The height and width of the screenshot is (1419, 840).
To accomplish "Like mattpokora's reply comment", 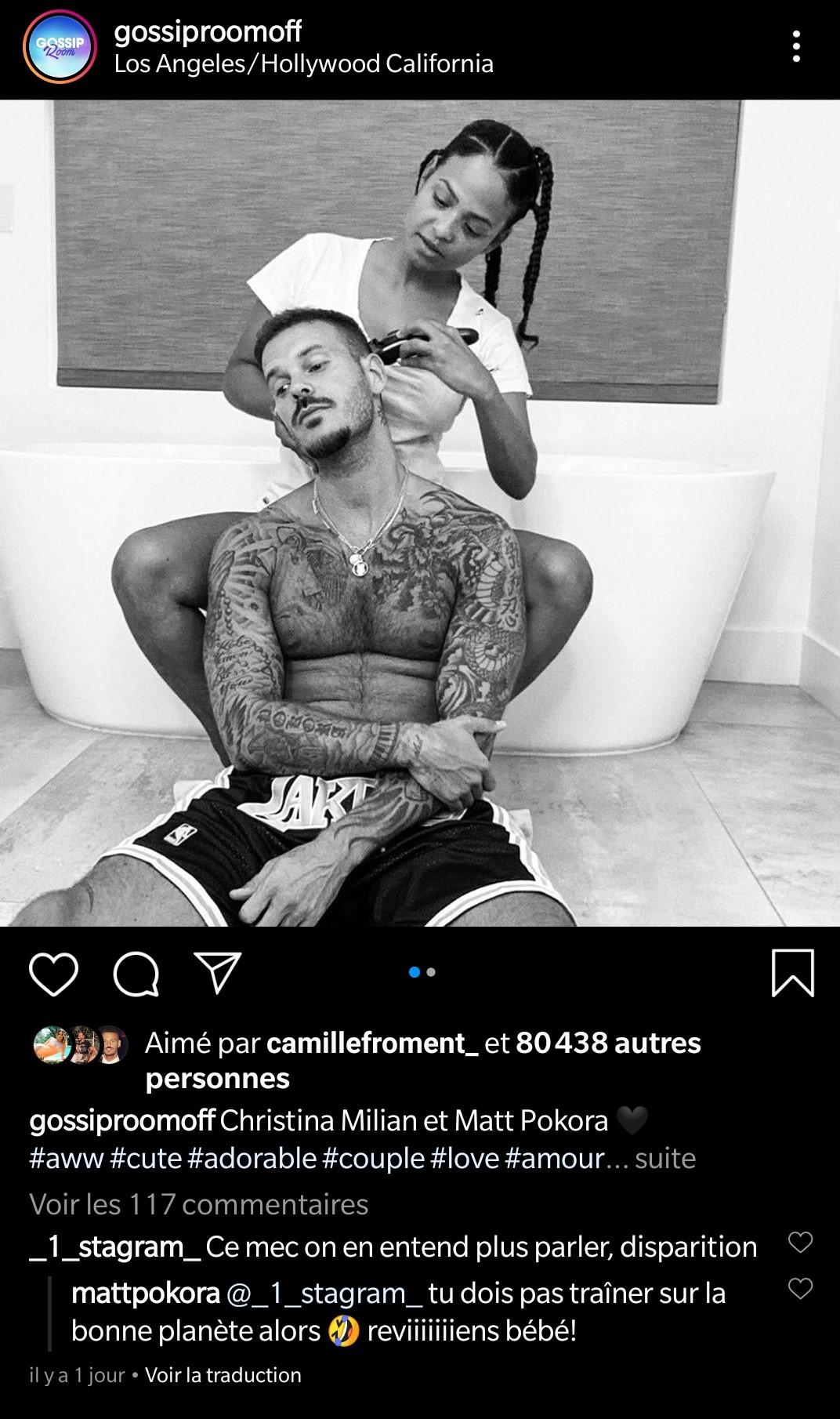I will pos(800,1288).
